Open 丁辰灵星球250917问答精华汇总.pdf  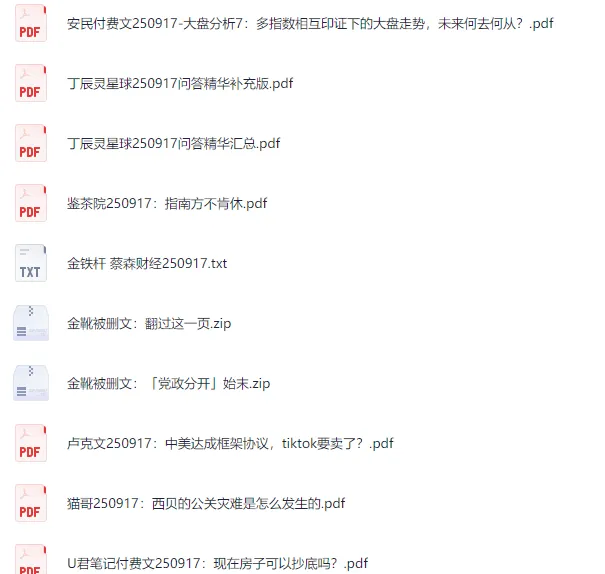click(173, 144)
